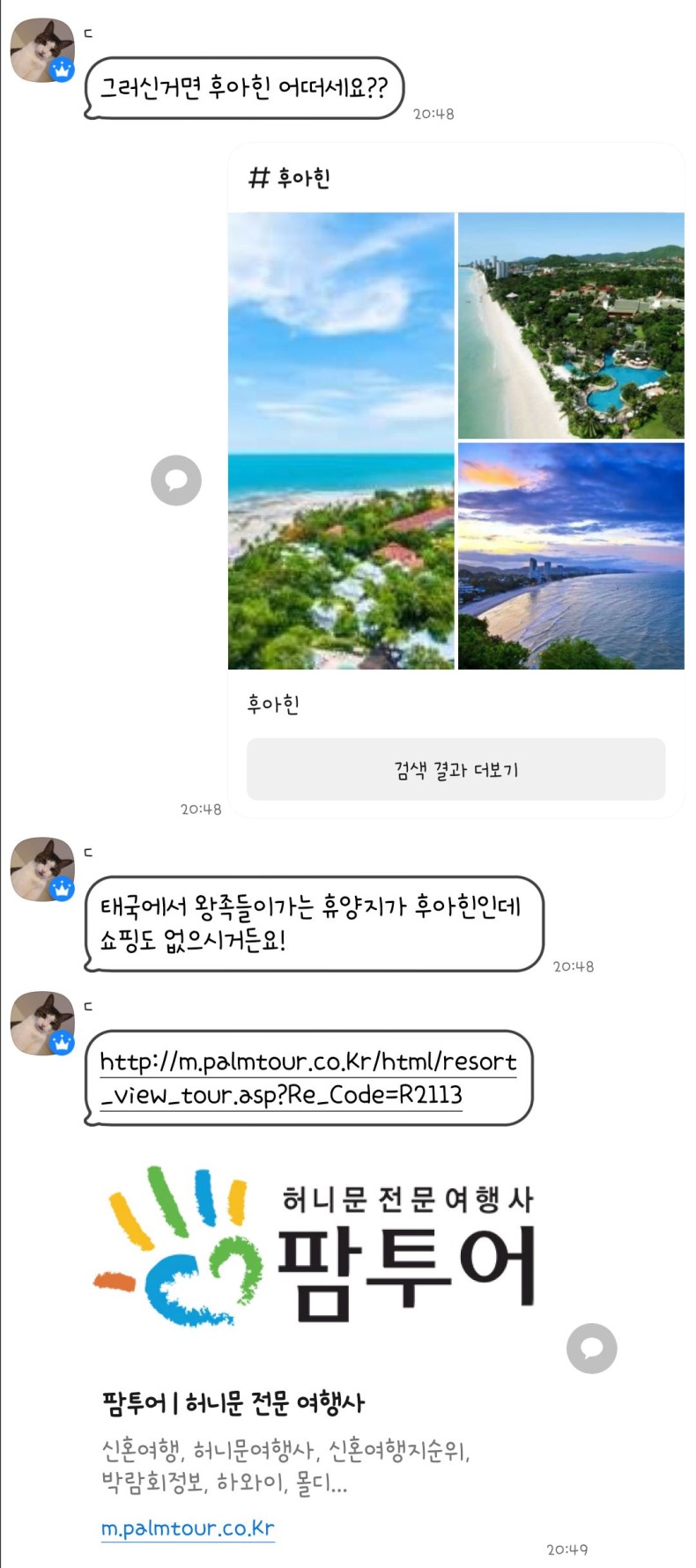Open the palmtour resort_view_tour URL in the message
696x1568 pixels.
pyautogui.click(x=307, y=1077)
